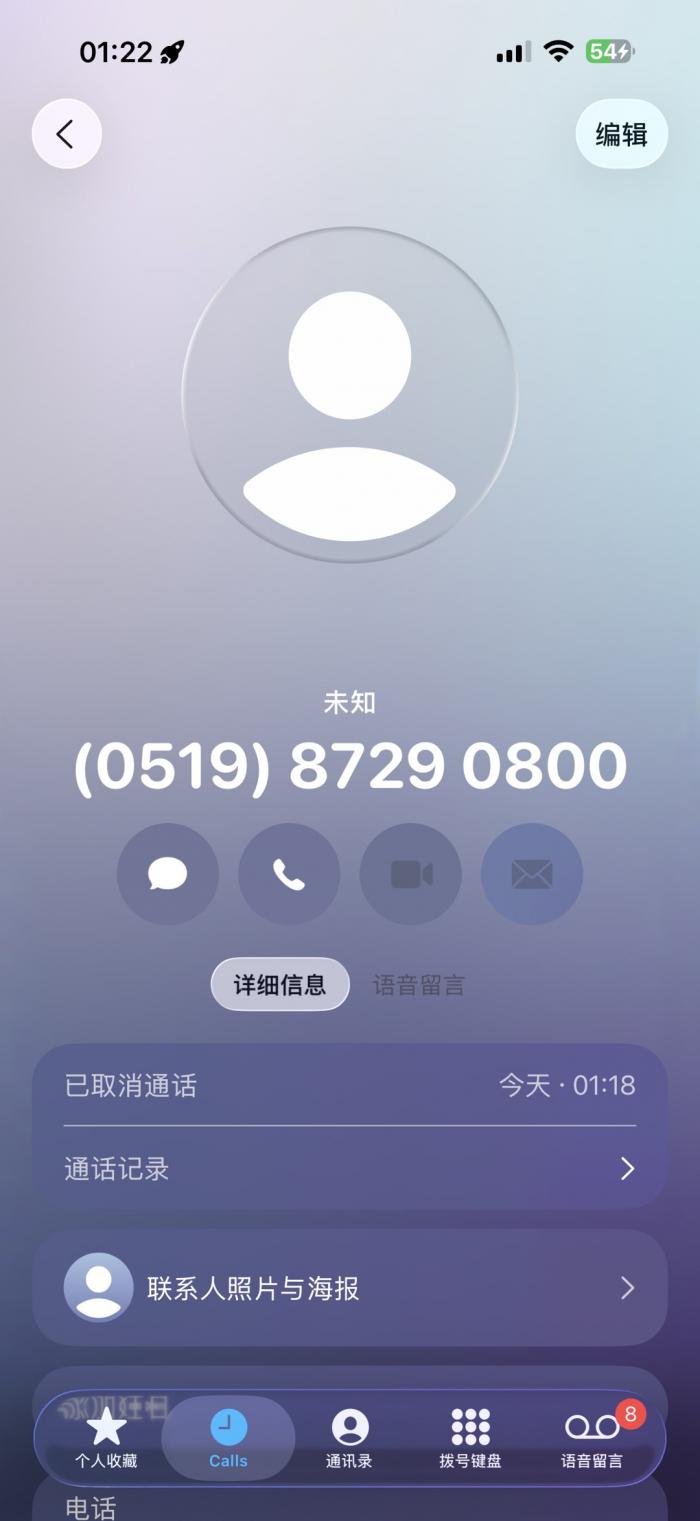
Task: Open the Calls tab
Action: tap(228, 1438)
